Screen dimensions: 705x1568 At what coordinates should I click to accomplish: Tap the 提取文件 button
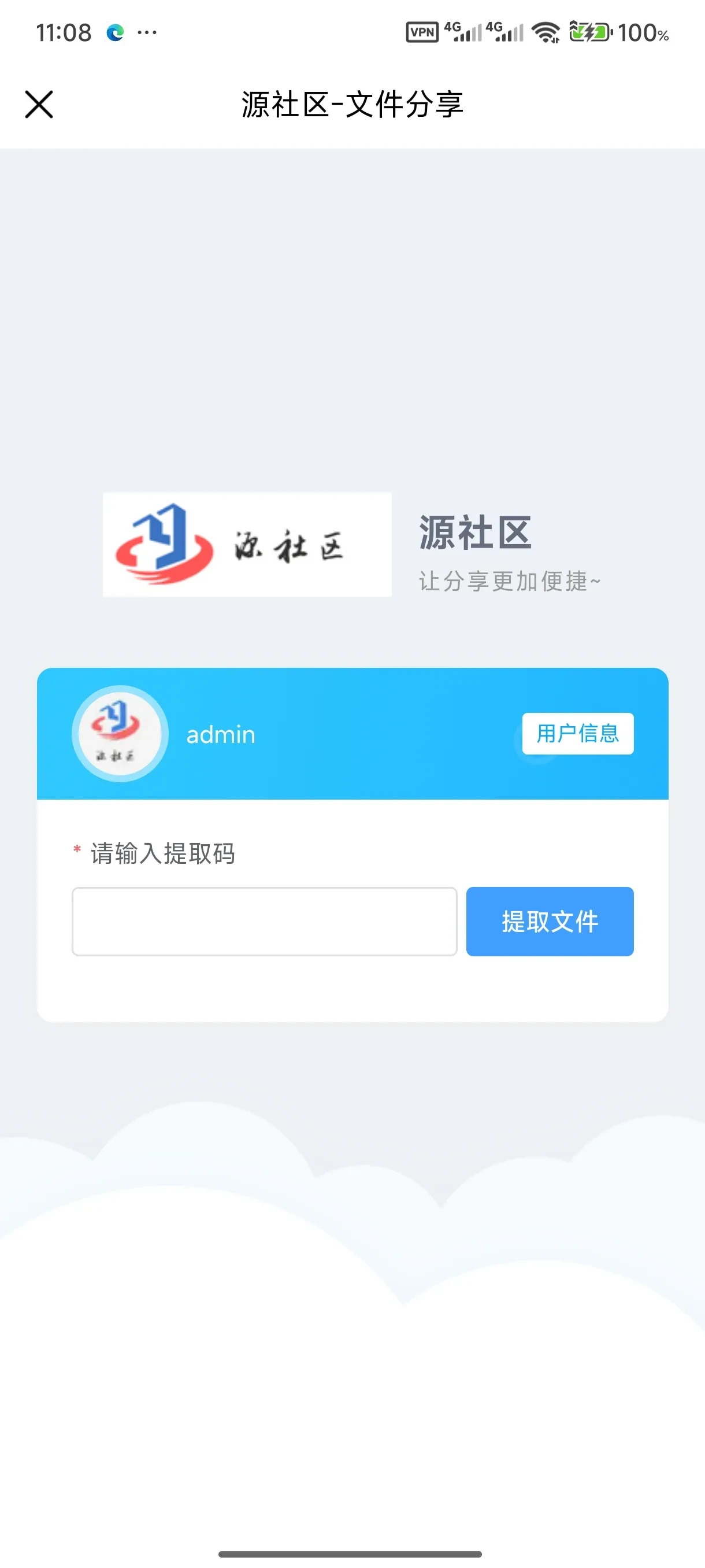550,922
